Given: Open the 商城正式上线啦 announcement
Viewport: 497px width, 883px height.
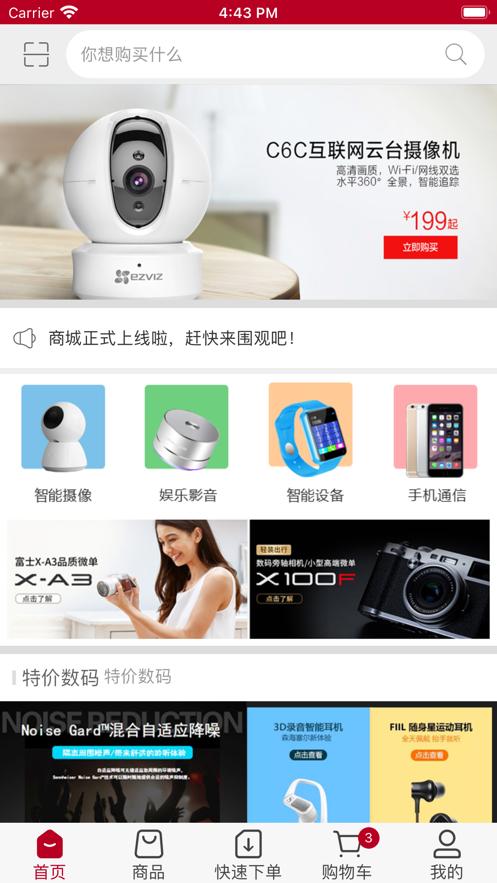Looking at the screenshot, I should click(248, 338).
